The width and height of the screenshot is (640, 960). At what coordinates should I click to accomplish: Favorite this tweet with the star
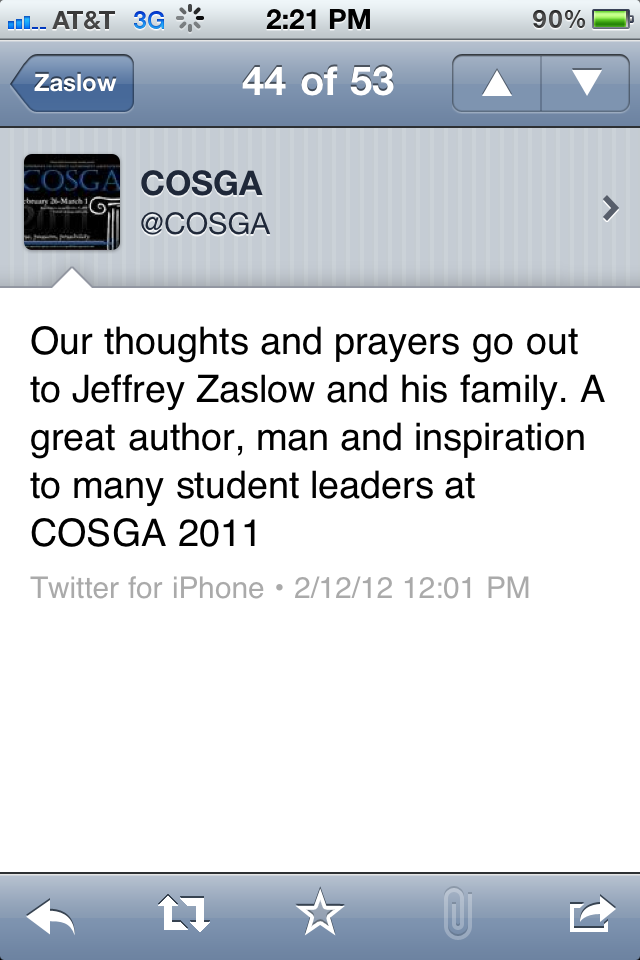320,914
